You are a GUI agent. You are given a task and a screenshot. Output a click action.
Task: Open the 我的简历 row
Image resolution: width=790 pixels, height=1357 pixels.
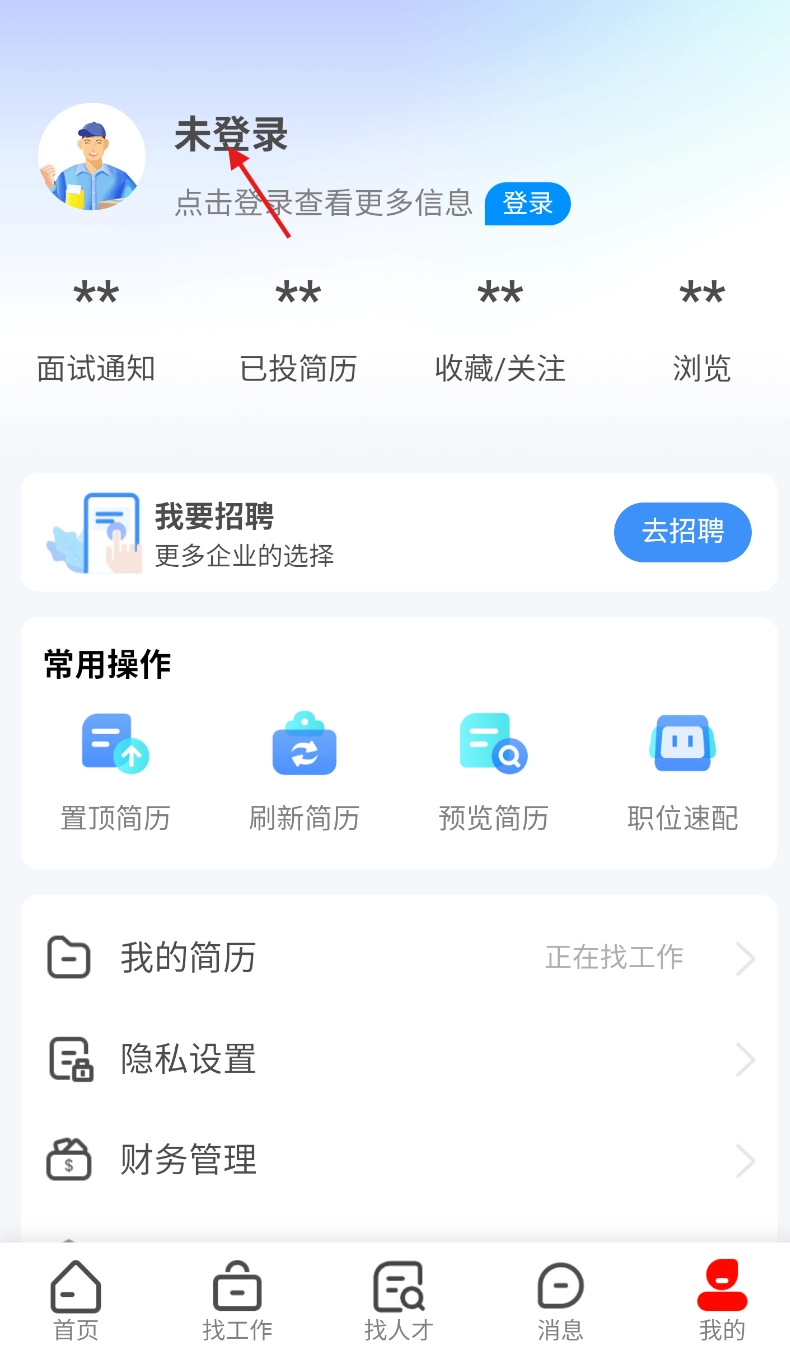click(x=398, y=958)
